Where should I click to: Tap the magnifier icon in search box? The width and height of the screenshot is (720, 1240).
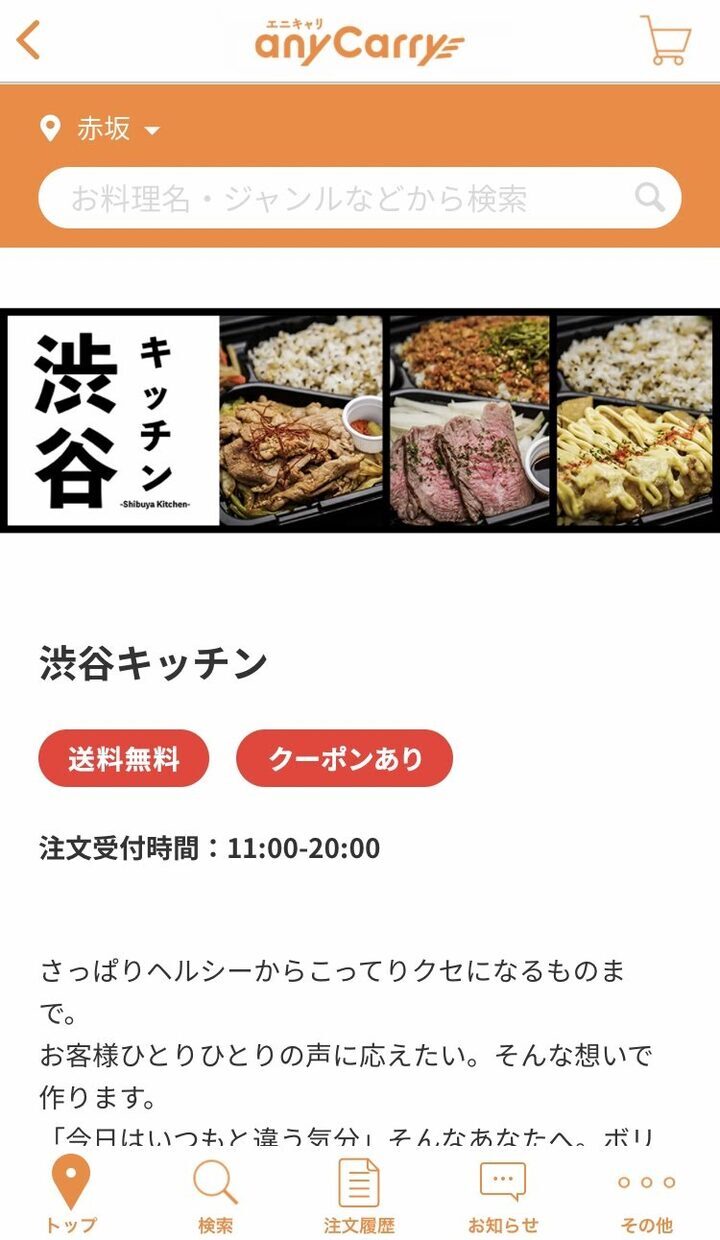pyautogui.click(x=650, y=197)
